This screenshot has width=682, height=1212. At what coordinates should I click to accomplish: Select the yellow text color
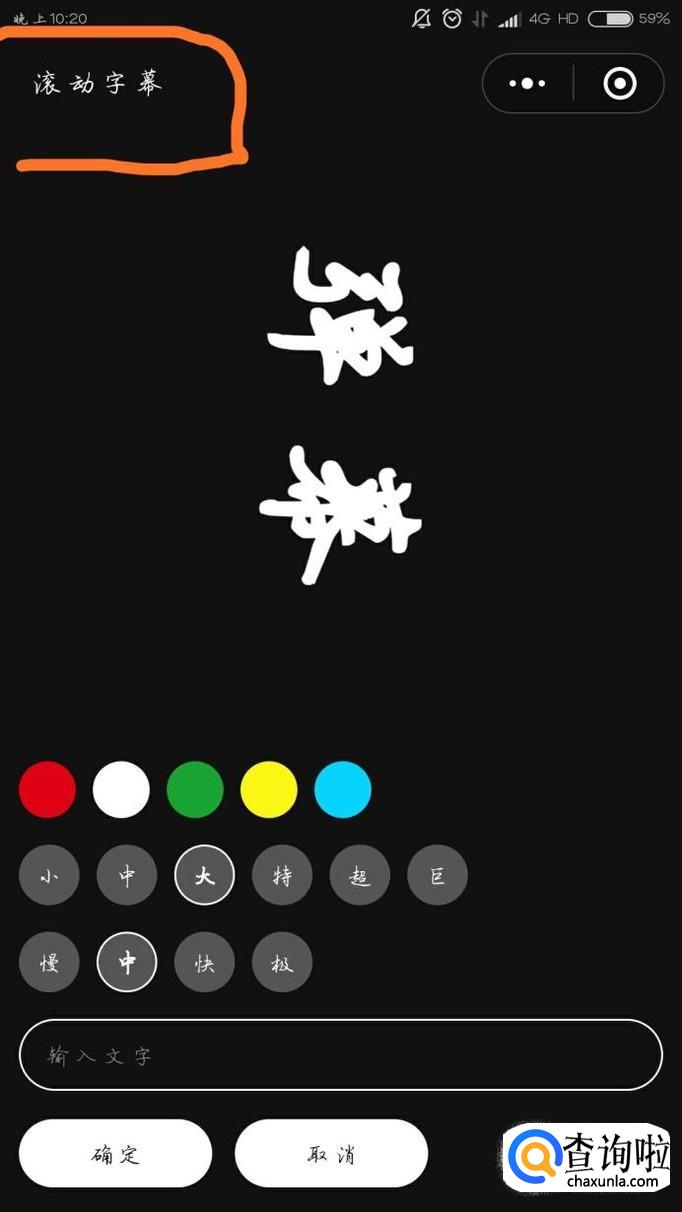pos(269,790)
